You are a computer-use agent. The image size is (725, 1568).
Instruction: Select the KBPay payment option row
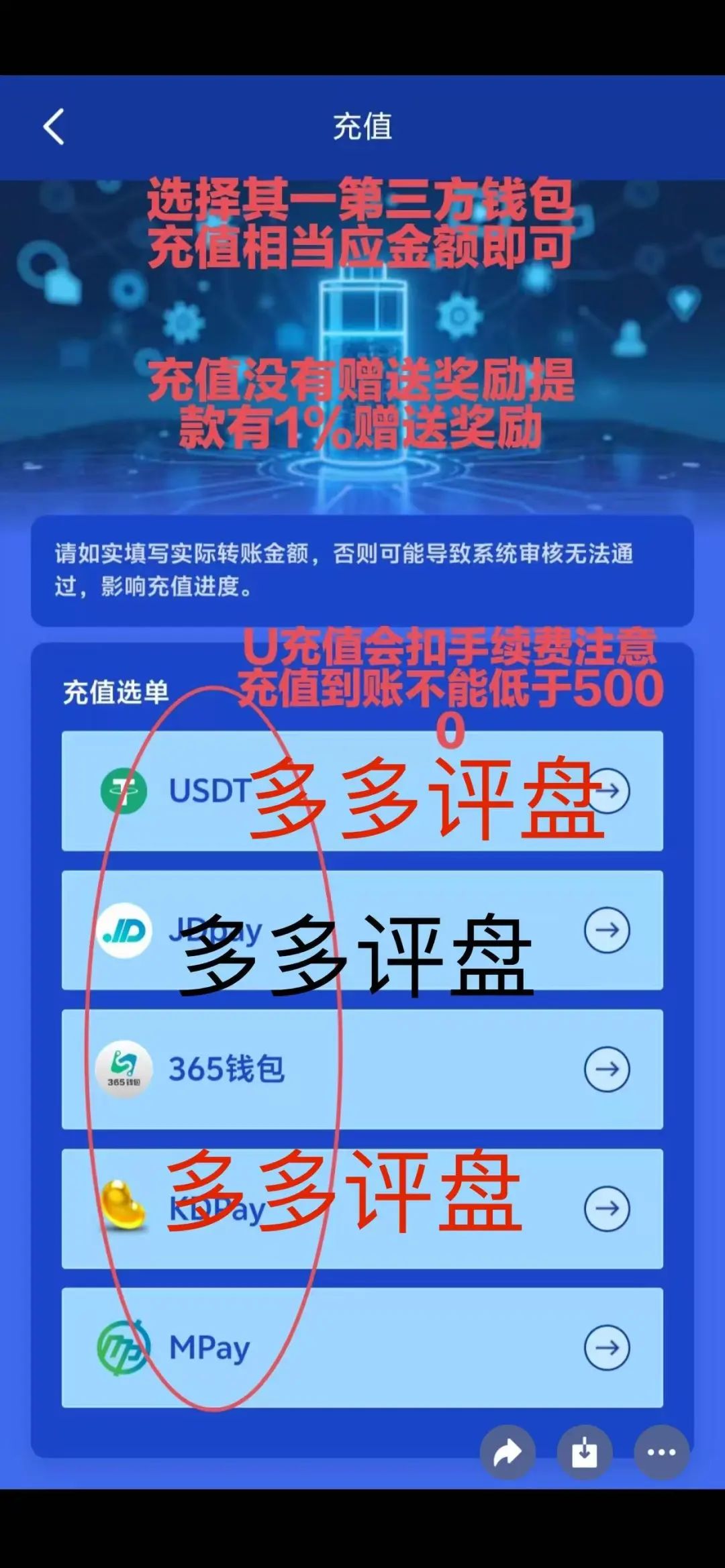[362, 1208]
